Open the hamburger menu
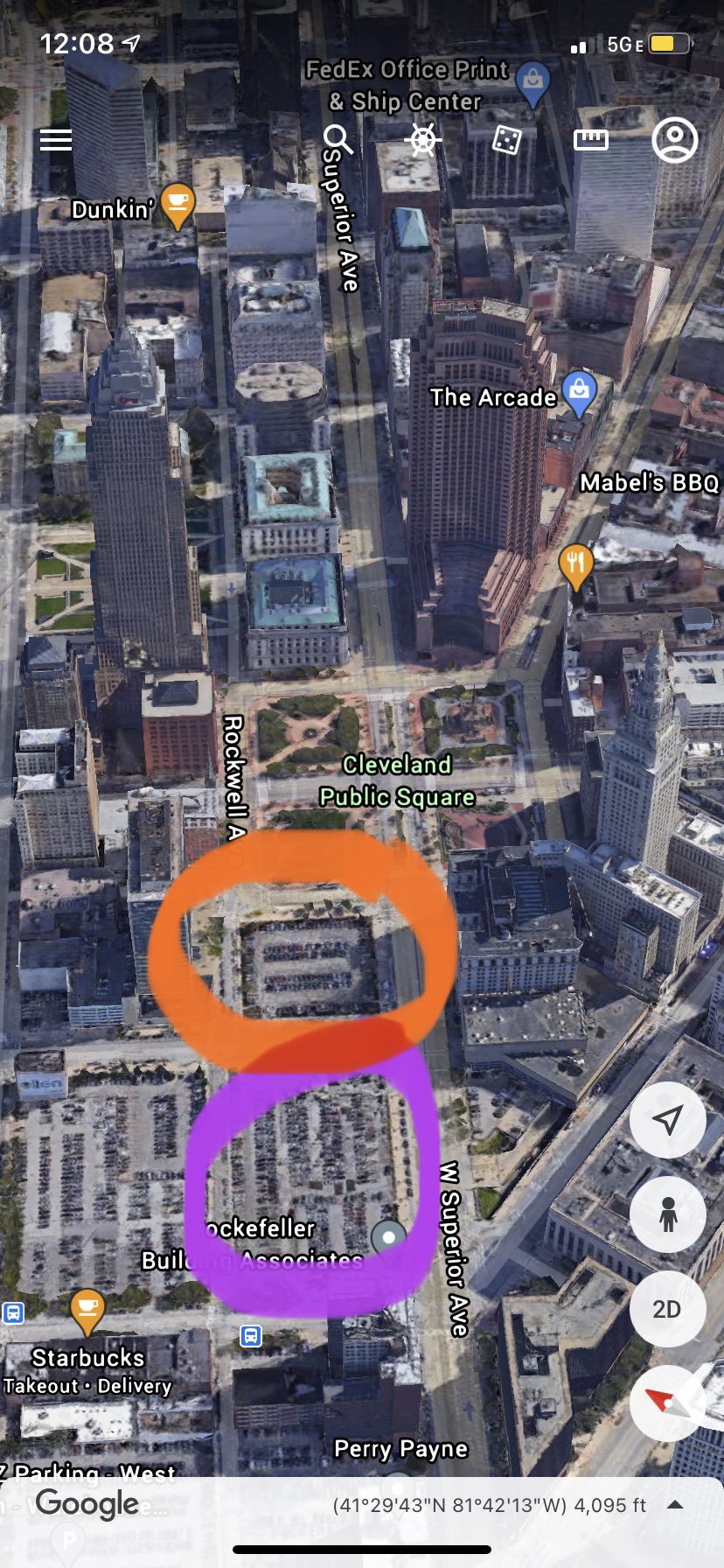The image size is (724, 1568). point(56,140)
